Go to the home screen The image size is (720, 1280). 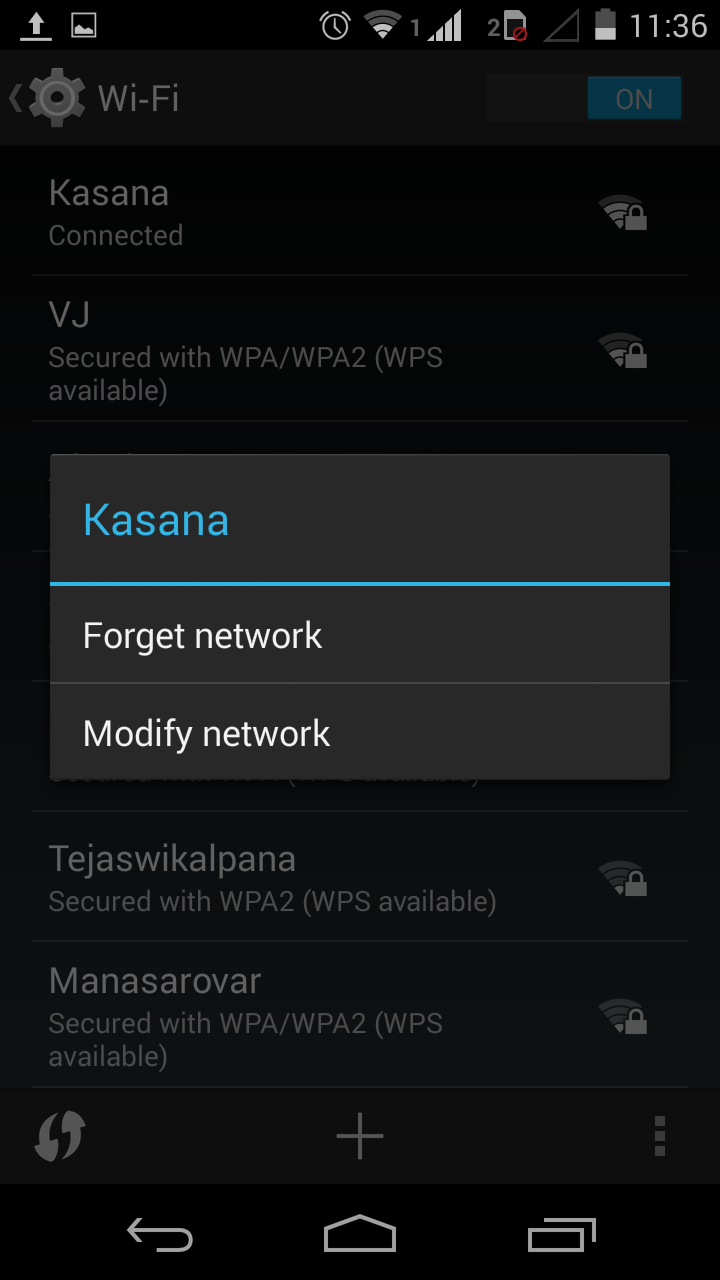coord(360,1234)
